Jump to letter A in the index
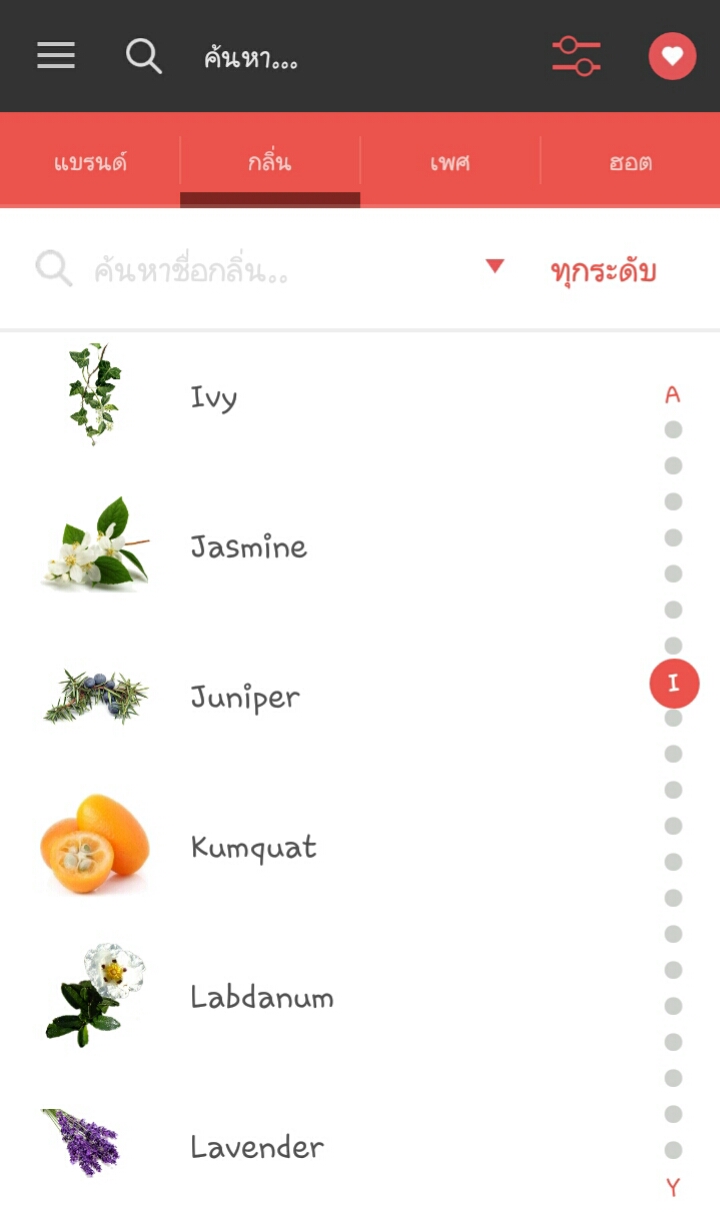This screenshot has height=1231, width=720. (x=673, y=395)
